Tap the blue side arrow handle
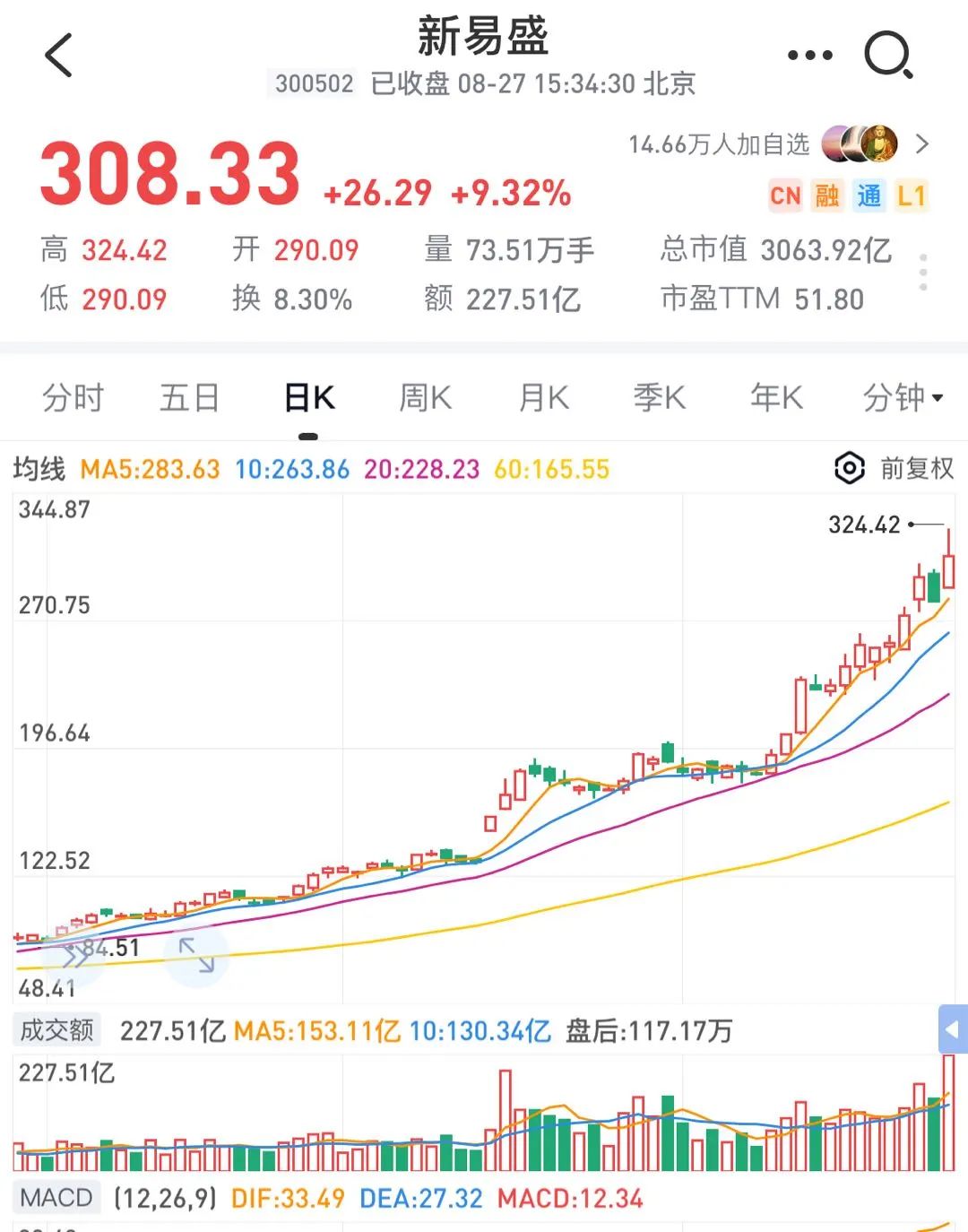Viewport: 968px width, 1232px height. click(953, 1029)
